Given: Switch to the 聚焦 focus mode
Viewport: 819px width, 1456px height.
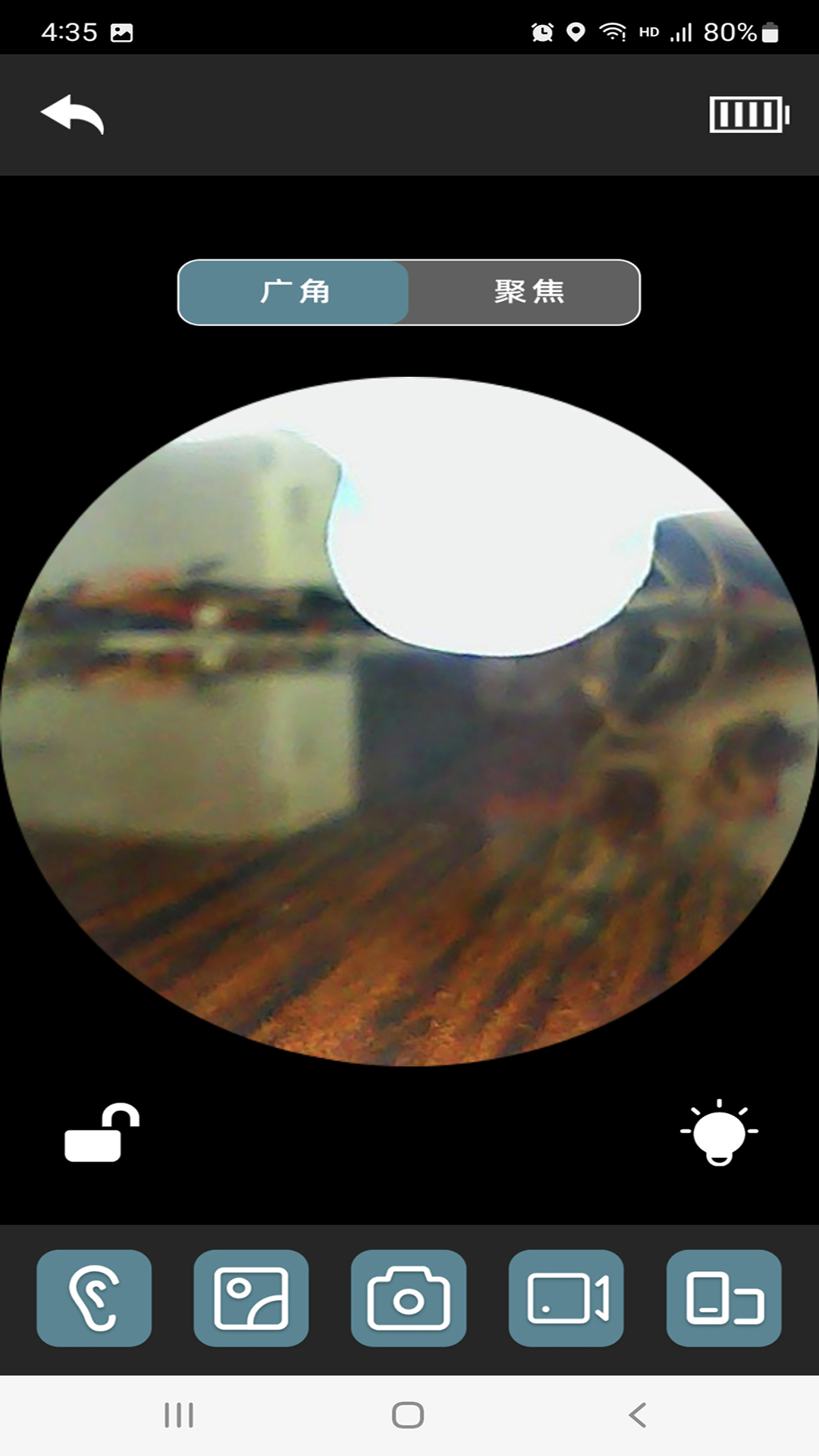Looking at the screenshot, I should (x=528, y=292).
